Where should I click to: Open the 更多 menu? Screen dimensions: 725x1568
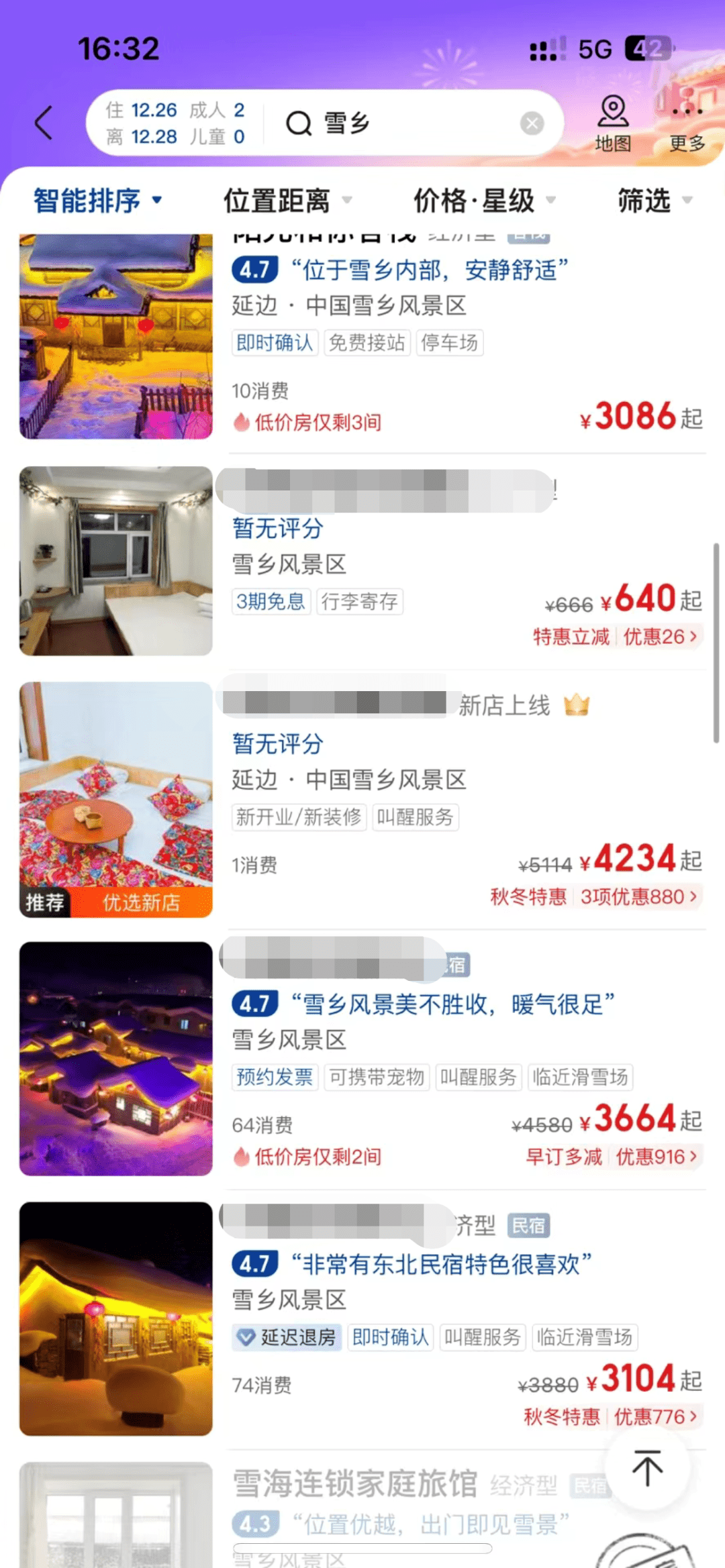coord(687,123)
